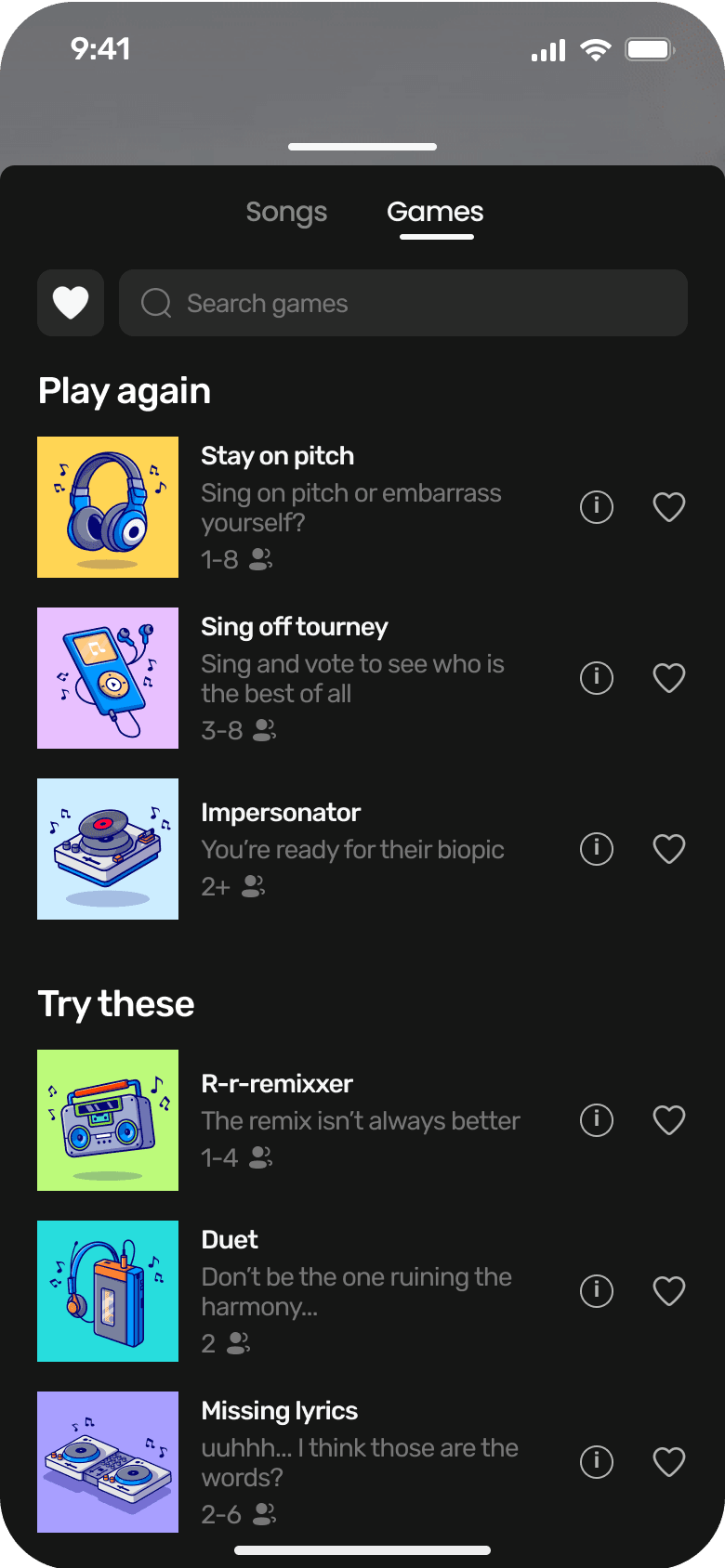
Task: Open the Duet game
Action: click(x=230, y=1240)
